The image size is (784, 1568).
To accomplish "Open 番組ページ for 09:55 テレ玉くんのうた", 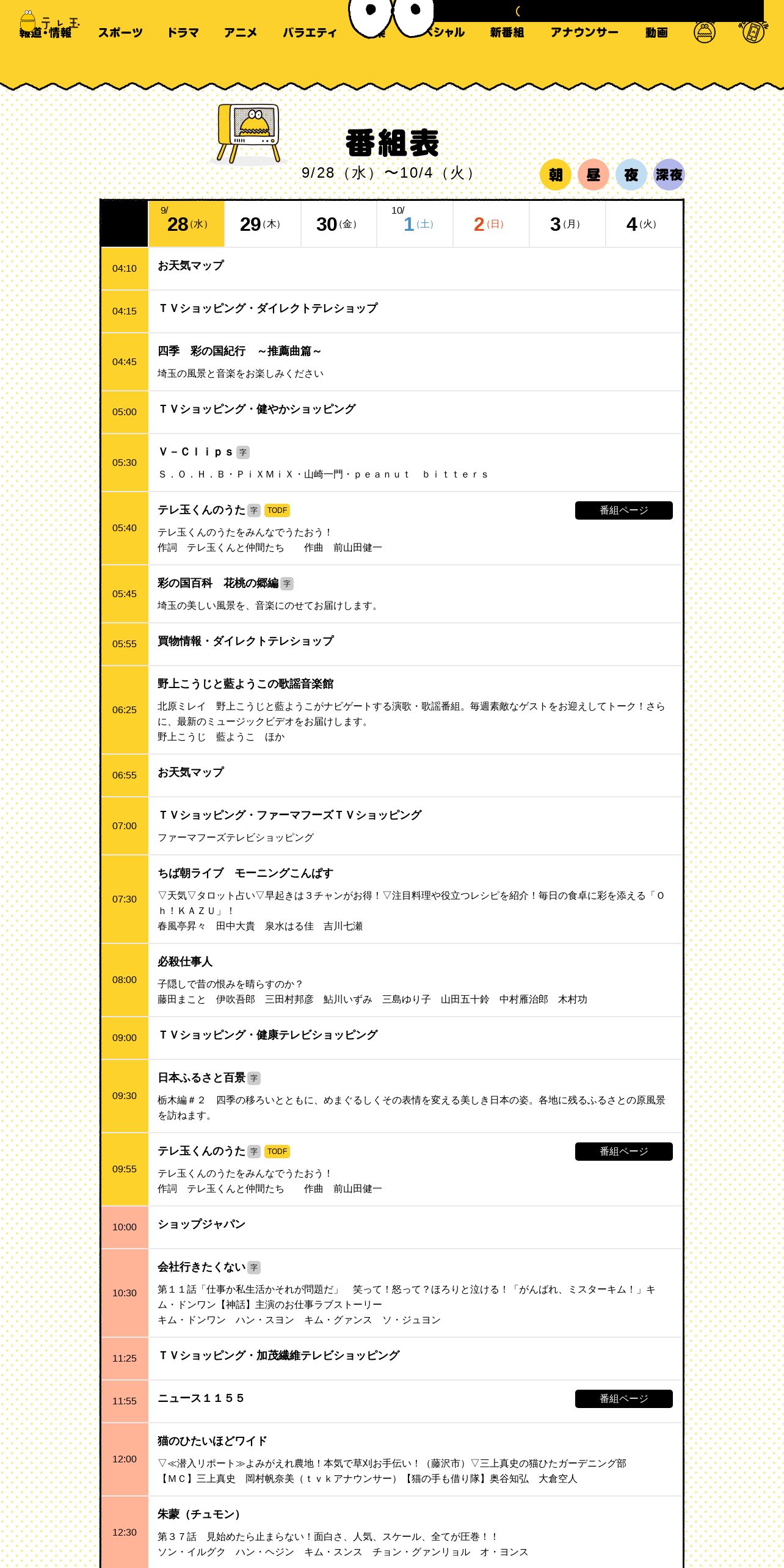I will click(x=624, y=1152).
